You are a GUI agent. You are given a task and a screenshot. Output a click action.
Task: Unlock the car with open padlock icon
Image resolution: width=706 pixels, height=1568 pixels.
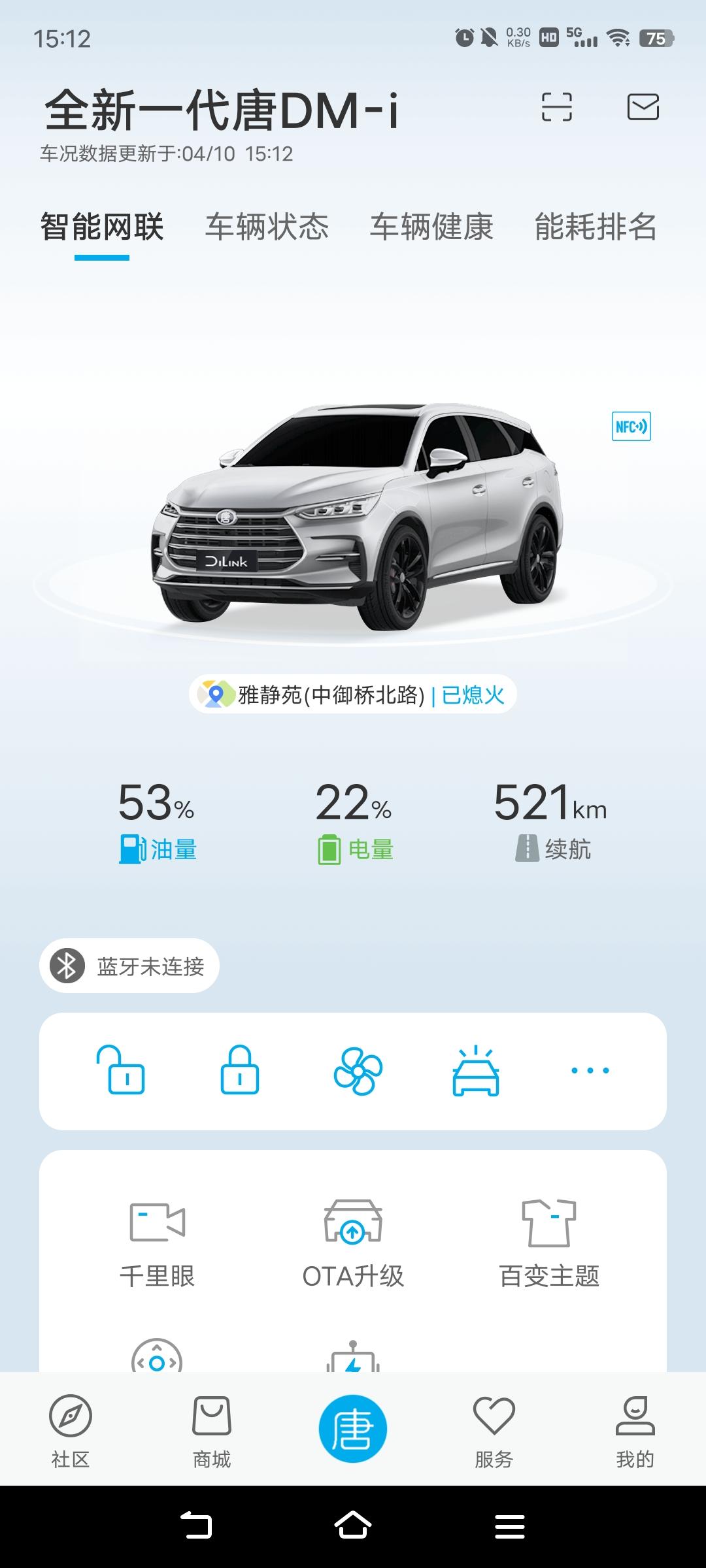[x=121, y=1070]
